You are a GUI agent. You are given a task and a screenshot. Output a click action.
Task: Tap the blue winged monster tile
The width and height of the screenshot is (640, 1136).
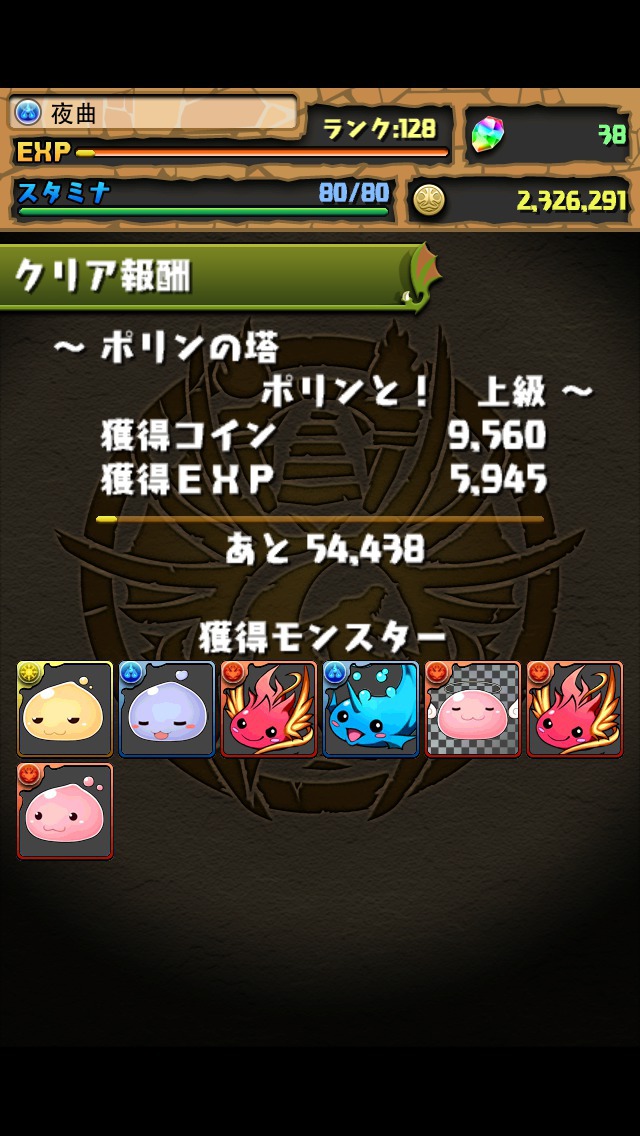[x=371, y=708]
